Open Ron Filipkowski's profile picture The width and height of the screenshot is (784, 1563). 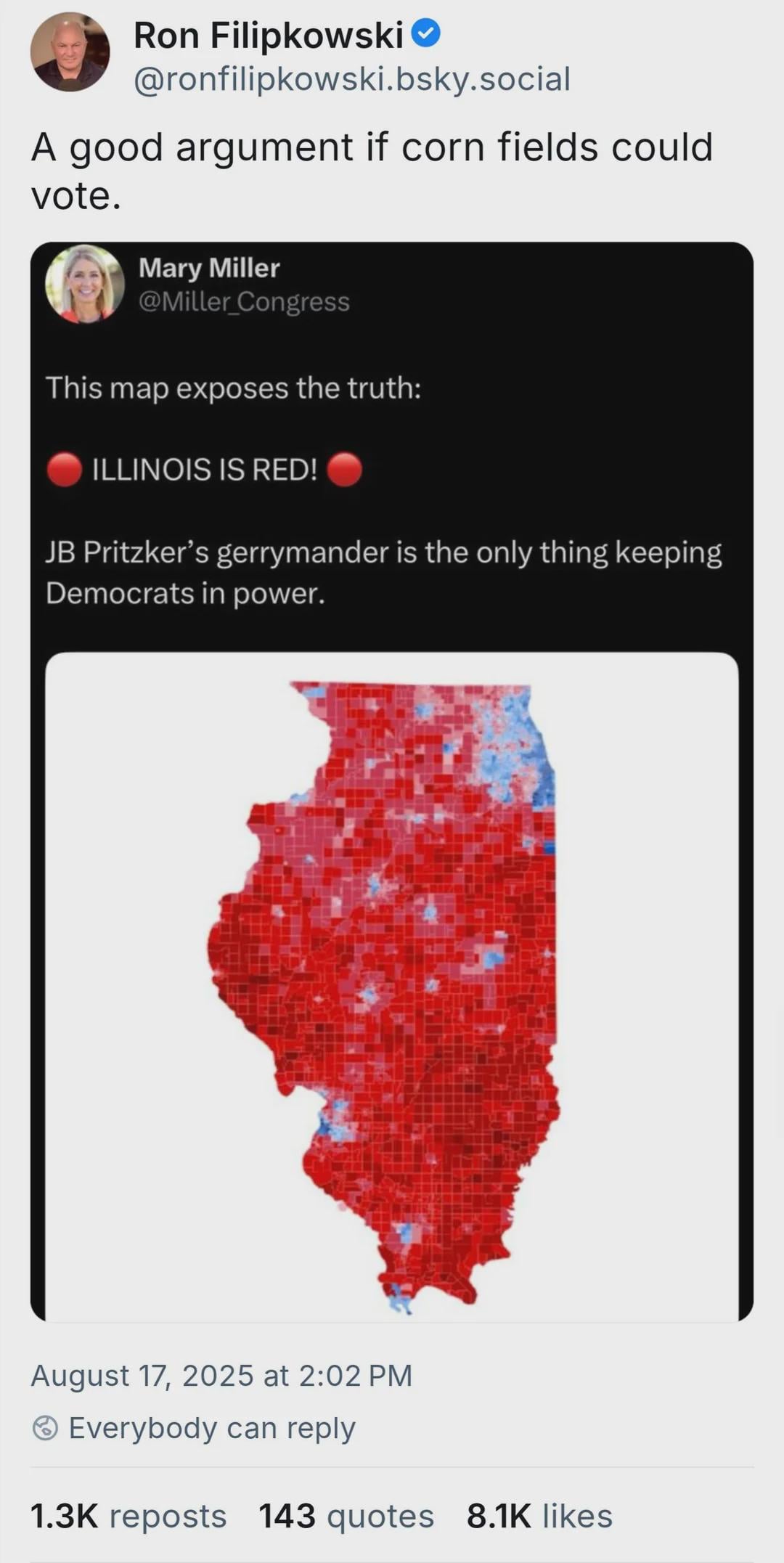click(70, 52)
